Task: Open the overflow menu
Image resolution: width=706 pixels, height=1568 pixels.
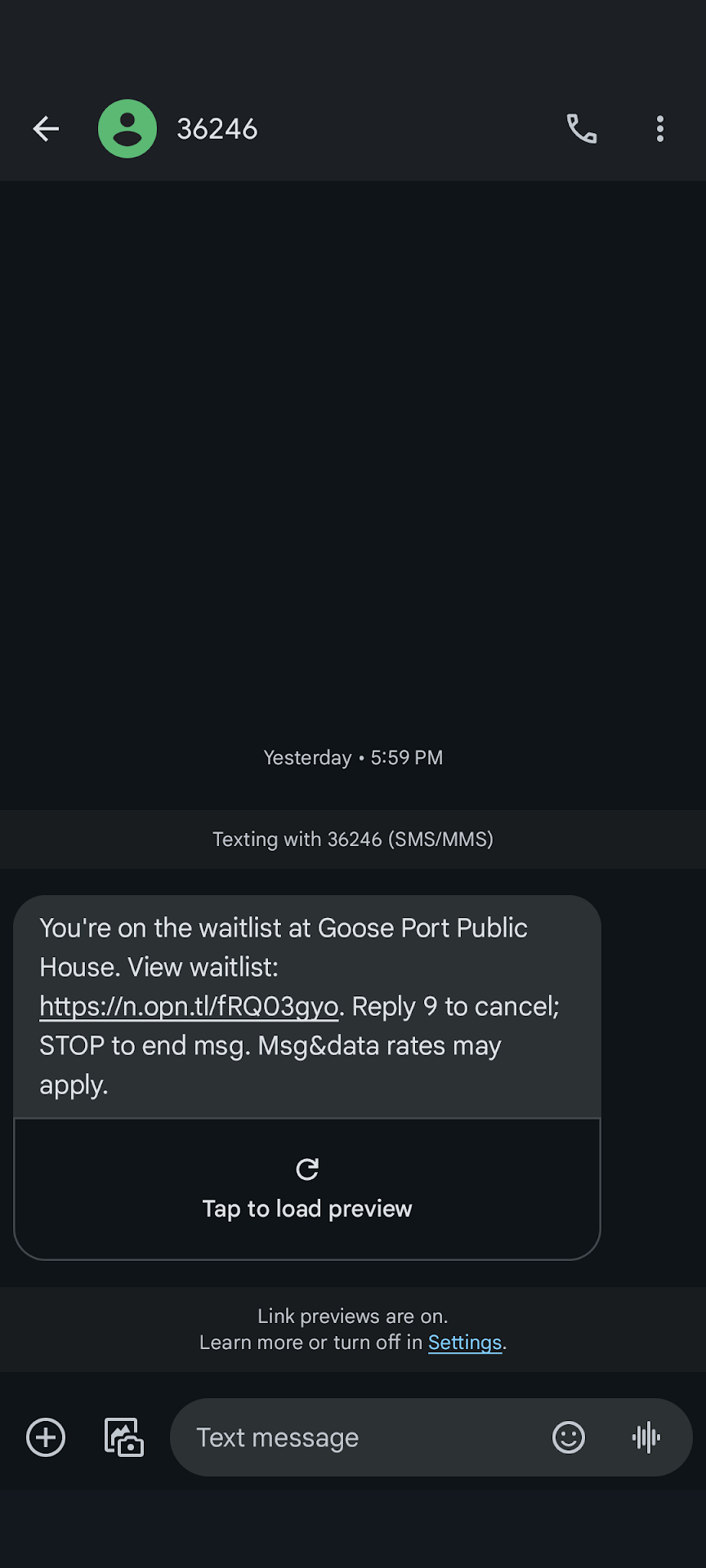Action: 659,129
